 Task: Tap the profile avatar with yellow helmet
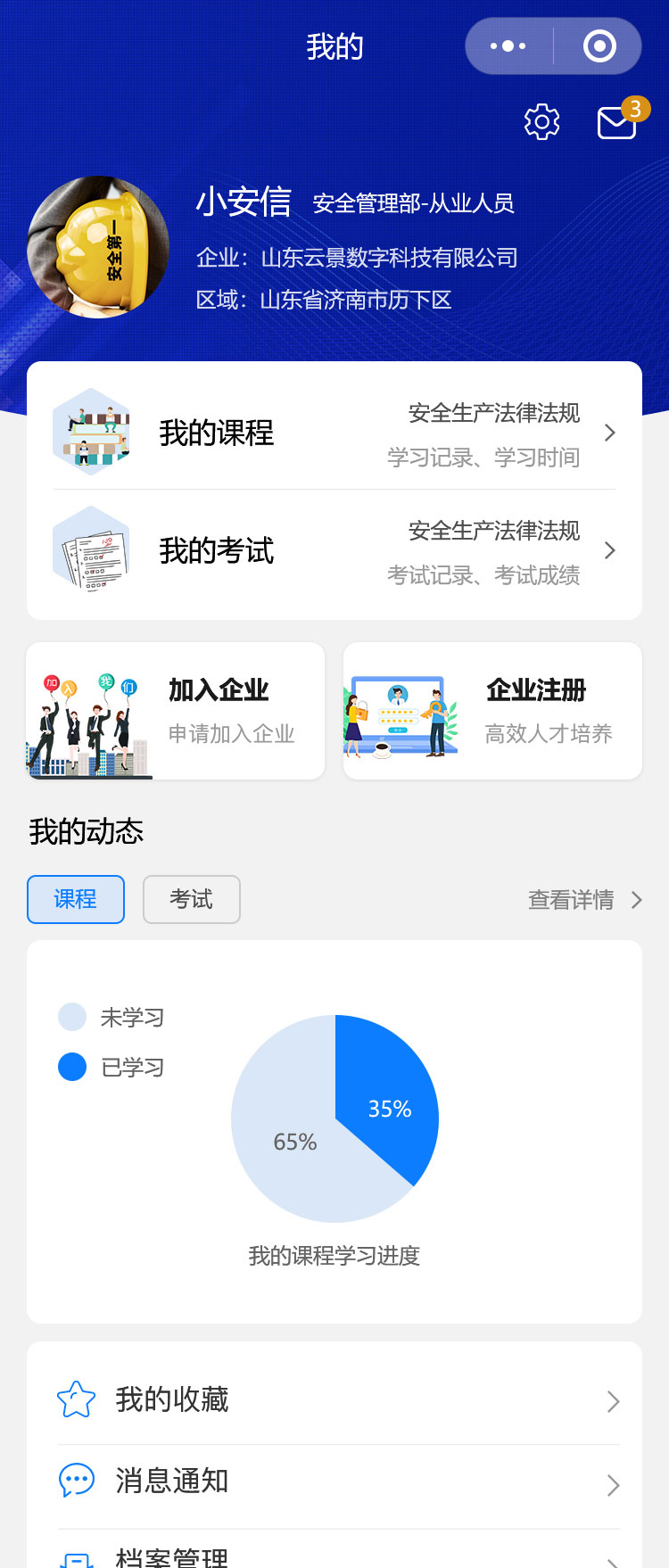click(98, 247)
